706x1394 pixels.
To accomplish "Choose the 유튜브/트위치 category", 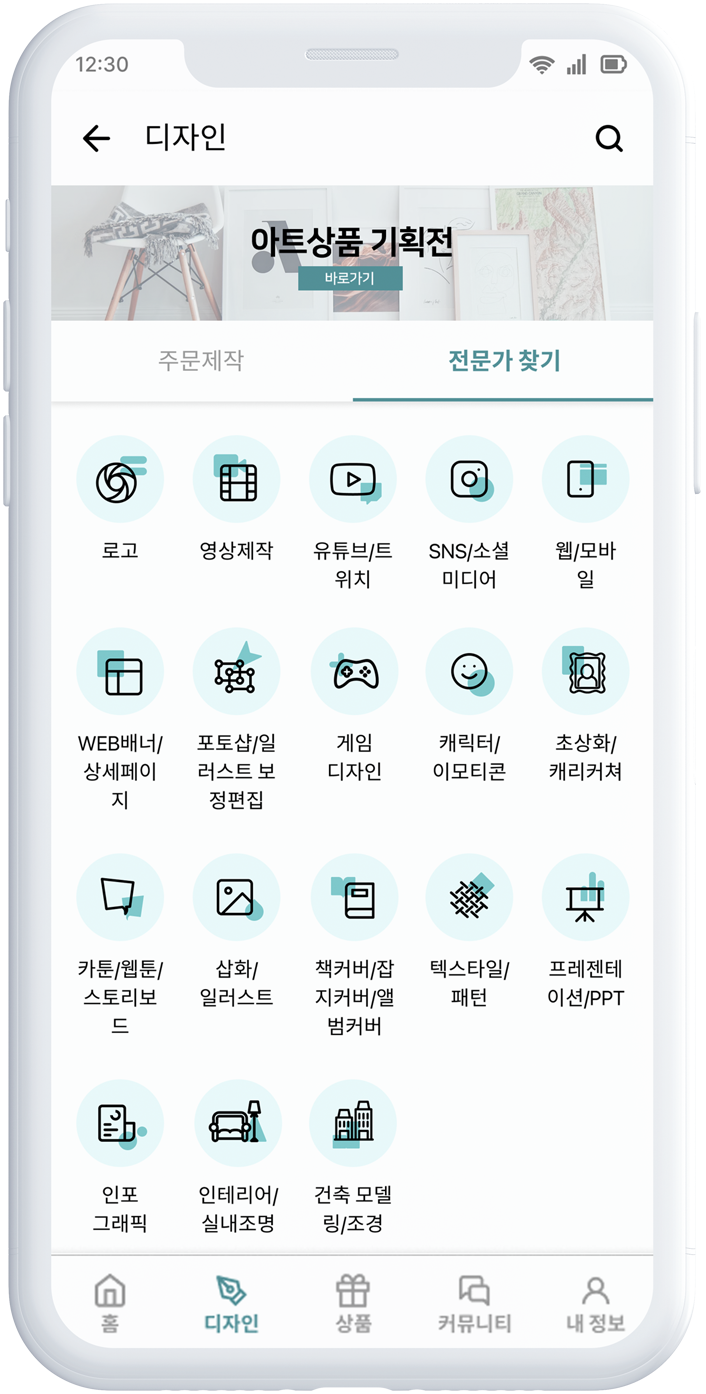I will [352, 480].
